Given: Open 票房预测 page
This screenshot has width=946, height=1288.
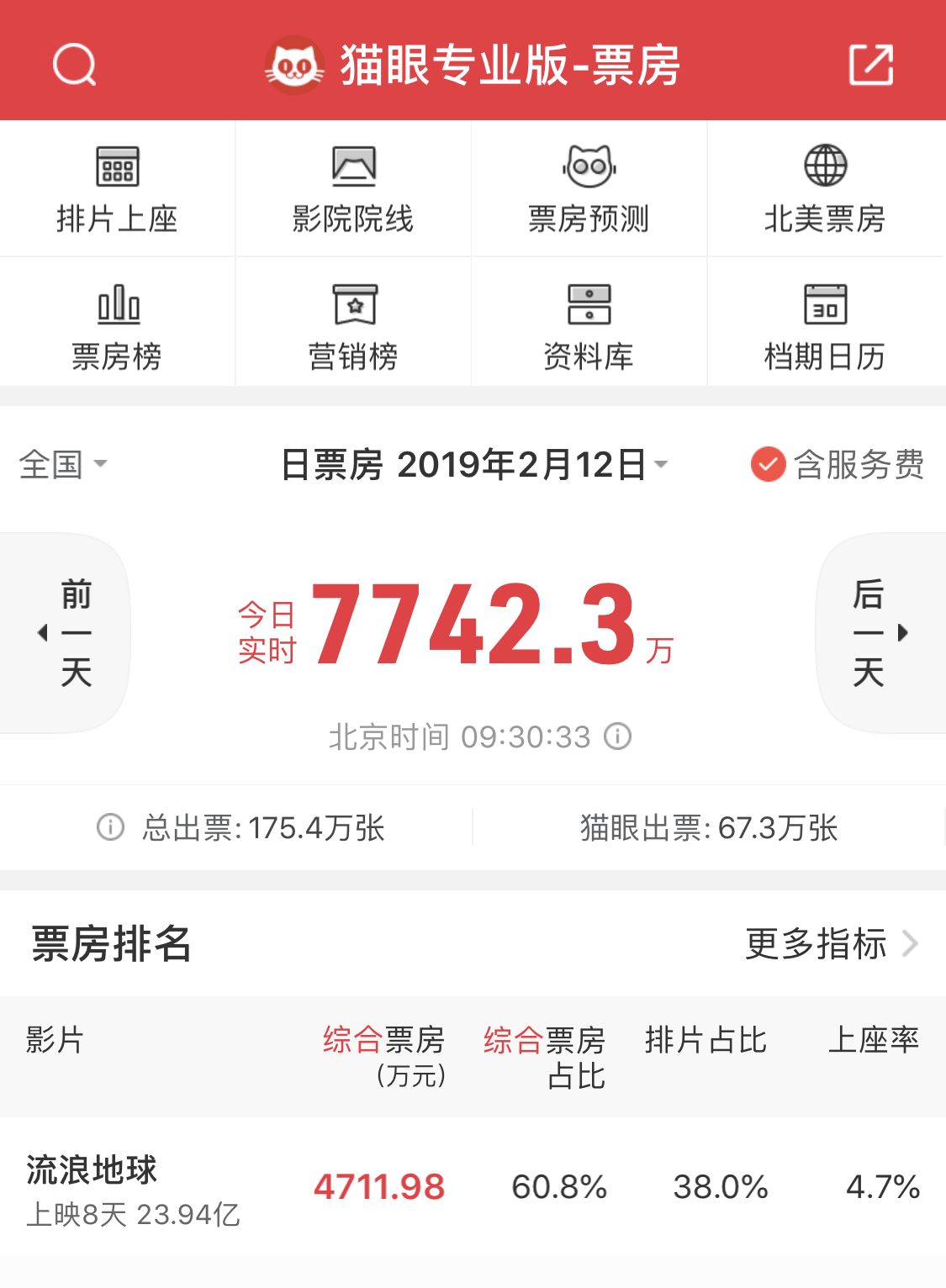Looking at the screenshot, I should pyautogui.click(x=589, y=190).
